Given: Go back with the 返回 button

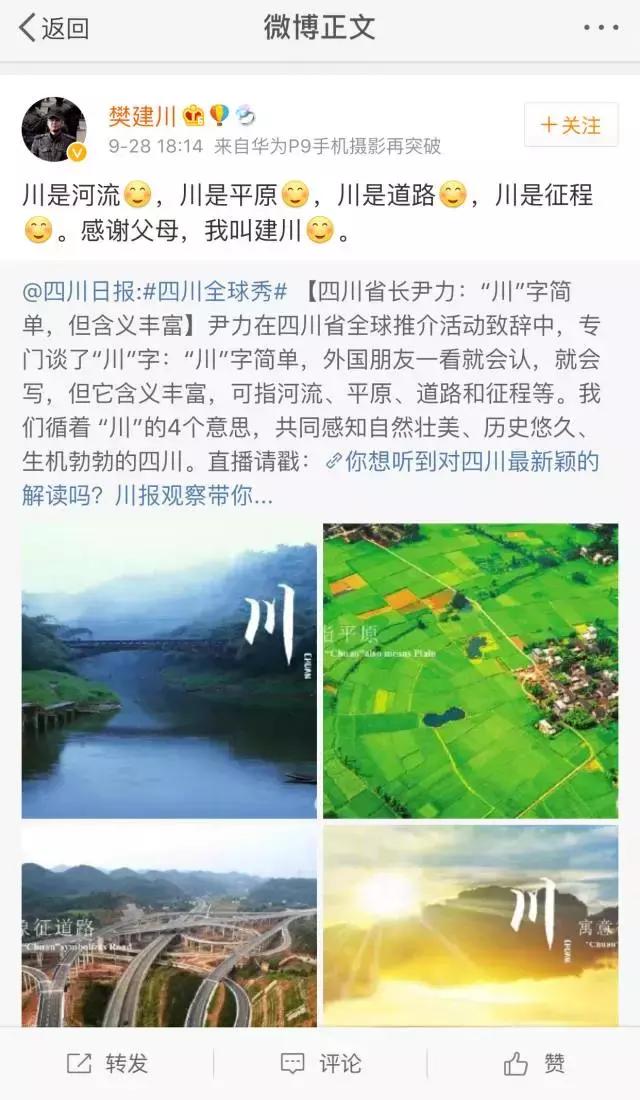Looking at the screenshot, I should pos(54,28).
